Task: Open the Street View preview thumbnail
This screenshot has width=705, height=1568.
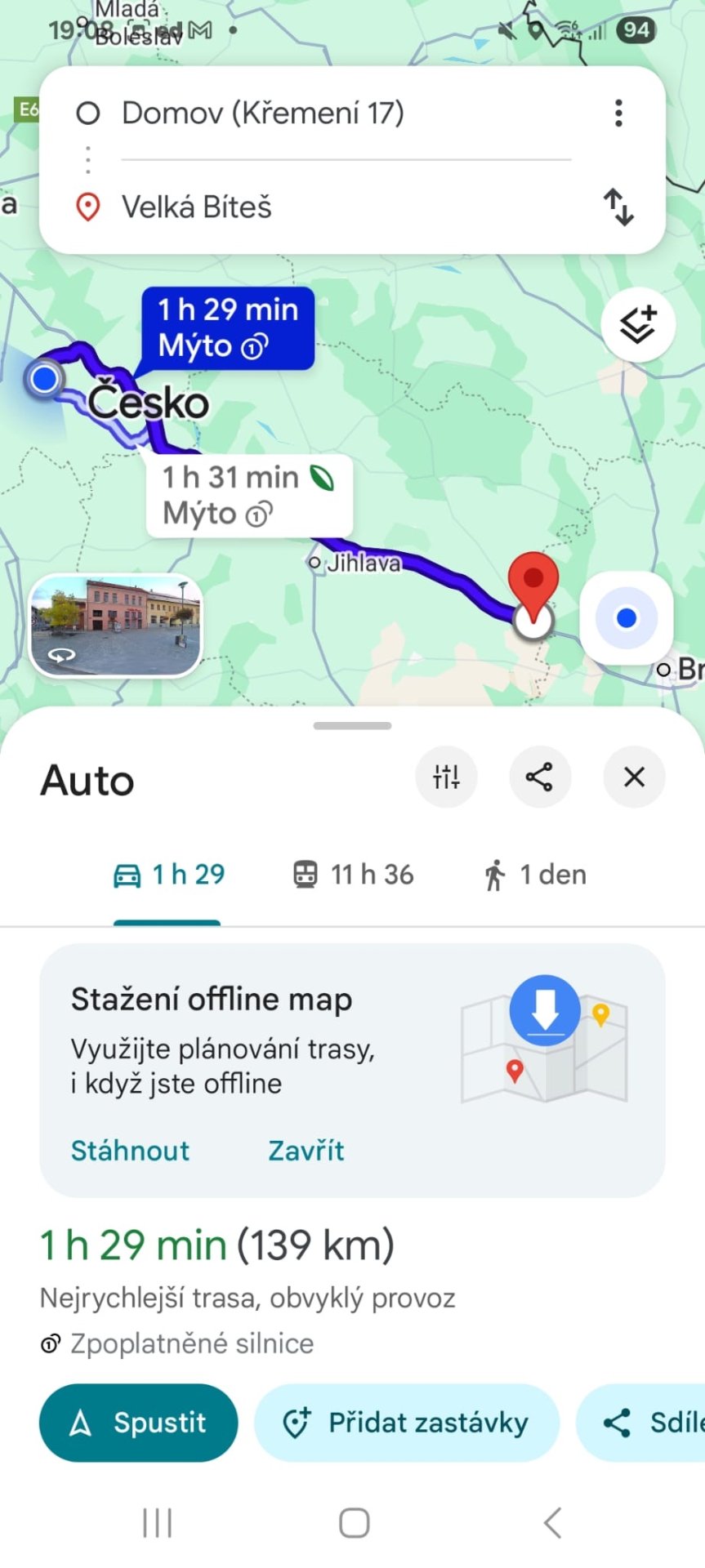Action: pyautogui.click(x=114, y=625)
